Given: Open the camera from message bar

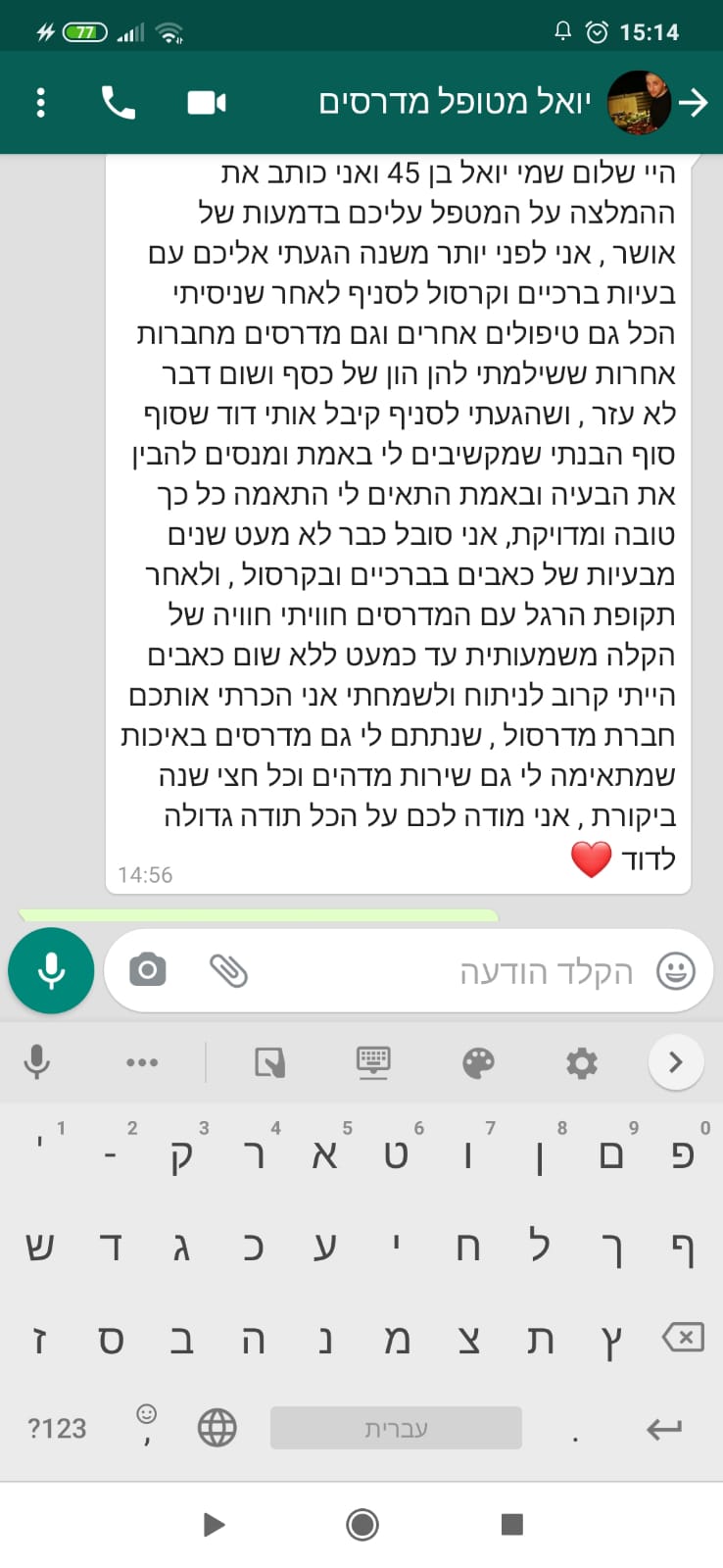Looking at the screenshot, I should [x=148, y=971].
